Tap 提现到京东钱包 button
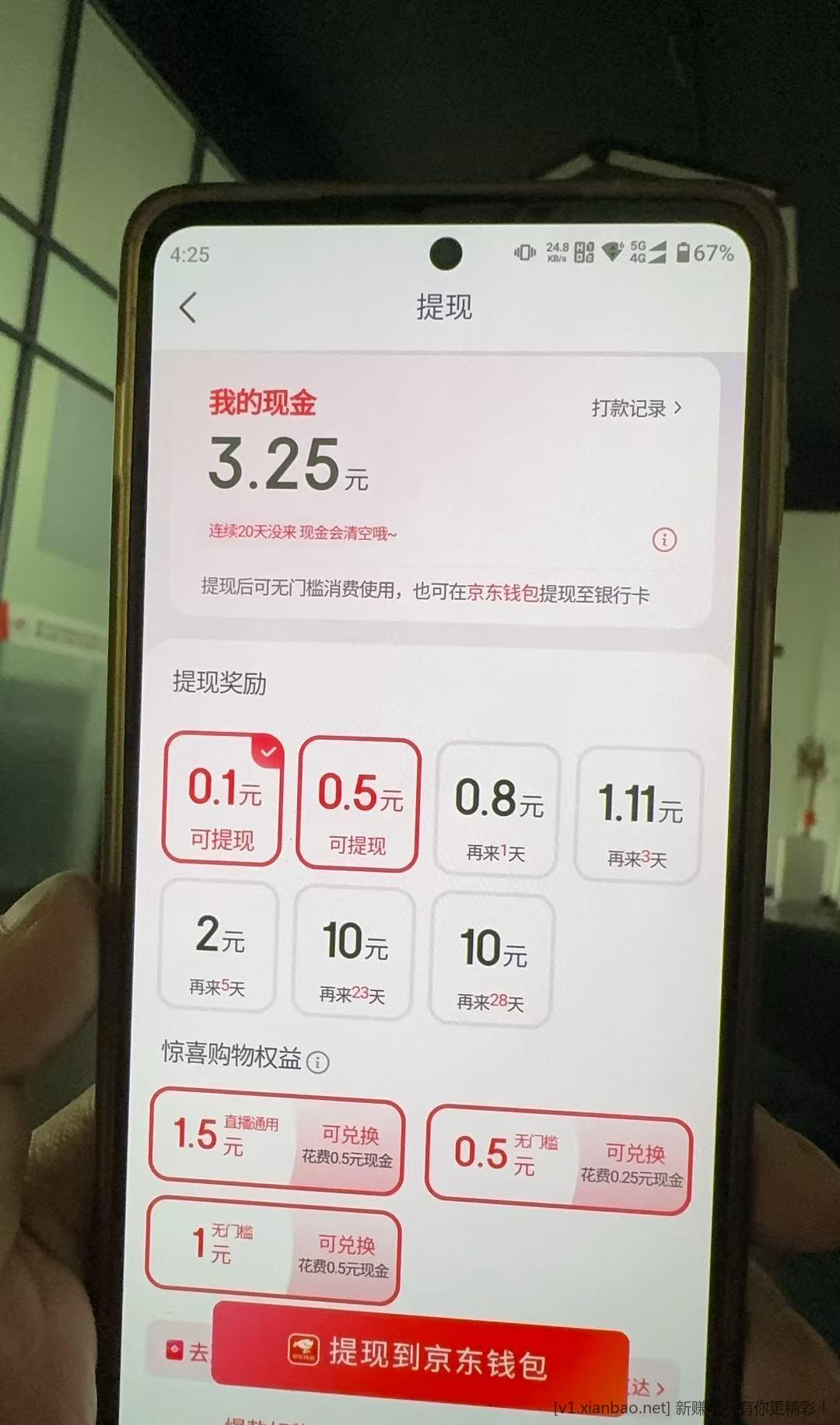This screenshot has width=840, height=1425. (420, 1358)
